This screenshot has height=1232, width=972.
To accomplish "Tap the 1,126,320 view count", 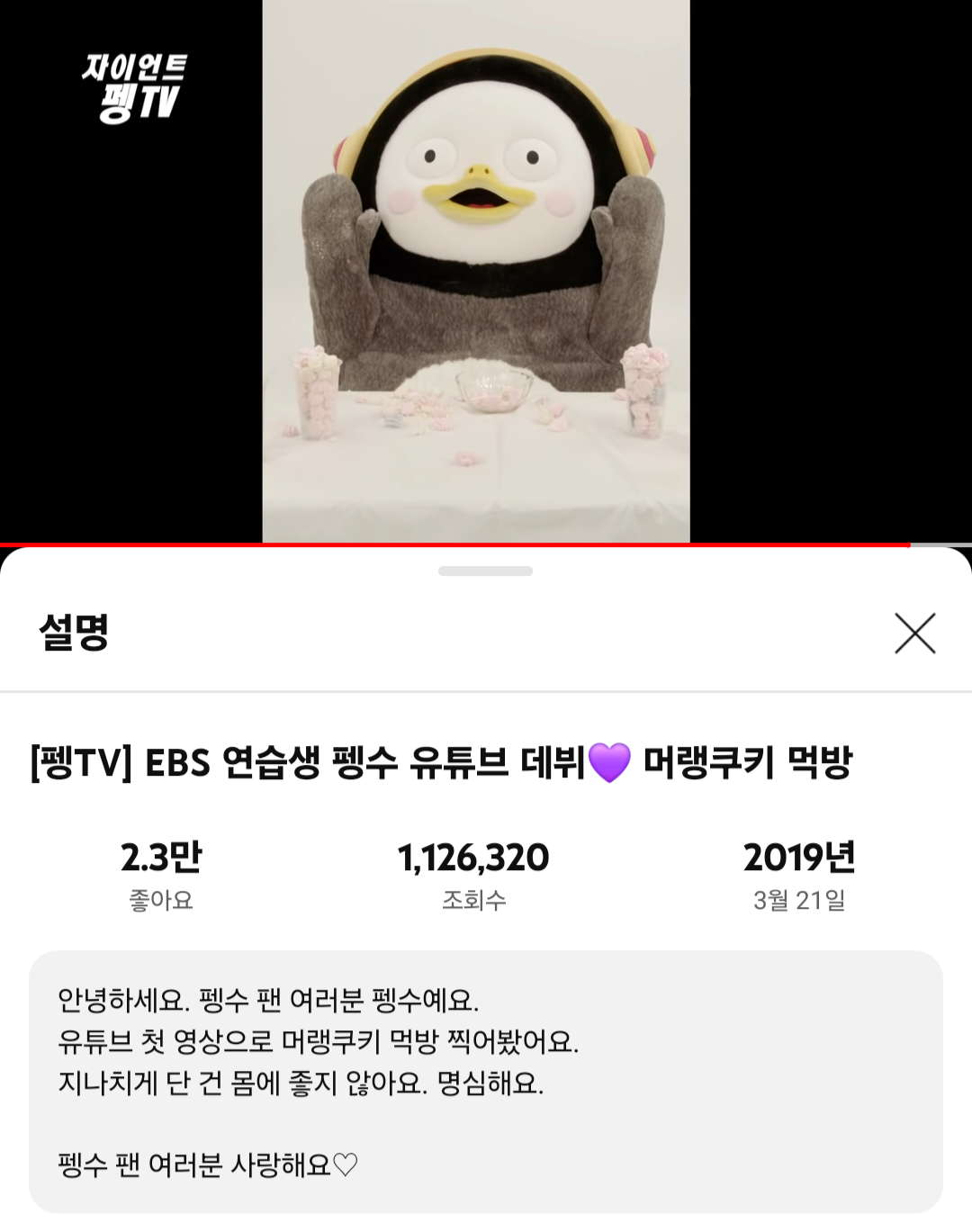I will point(475,859).
